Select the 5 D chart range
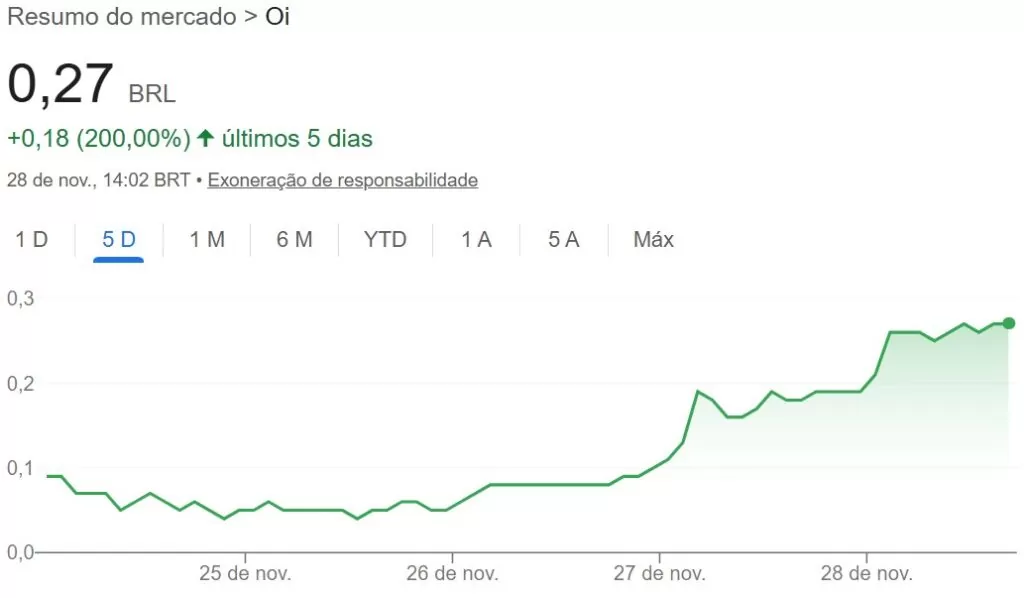The width and height of the screenshot is (1024, 598). point(118,240)
